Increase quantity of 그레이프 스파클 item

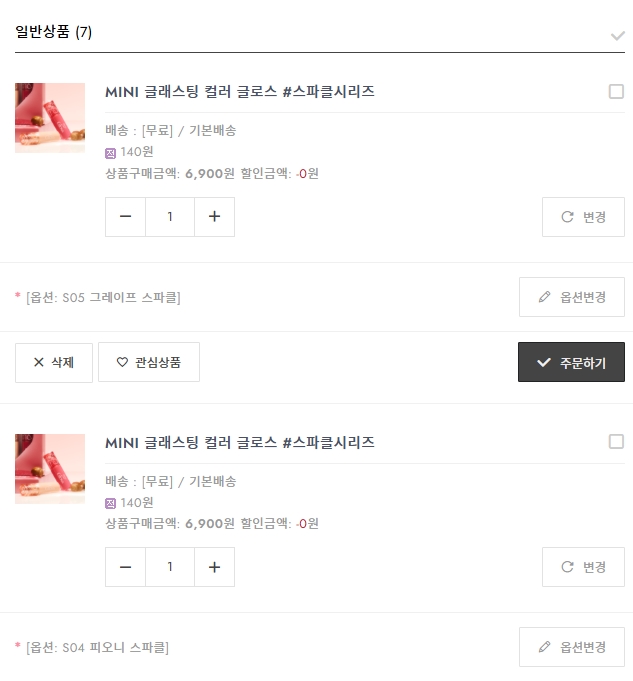coord(214,217)
